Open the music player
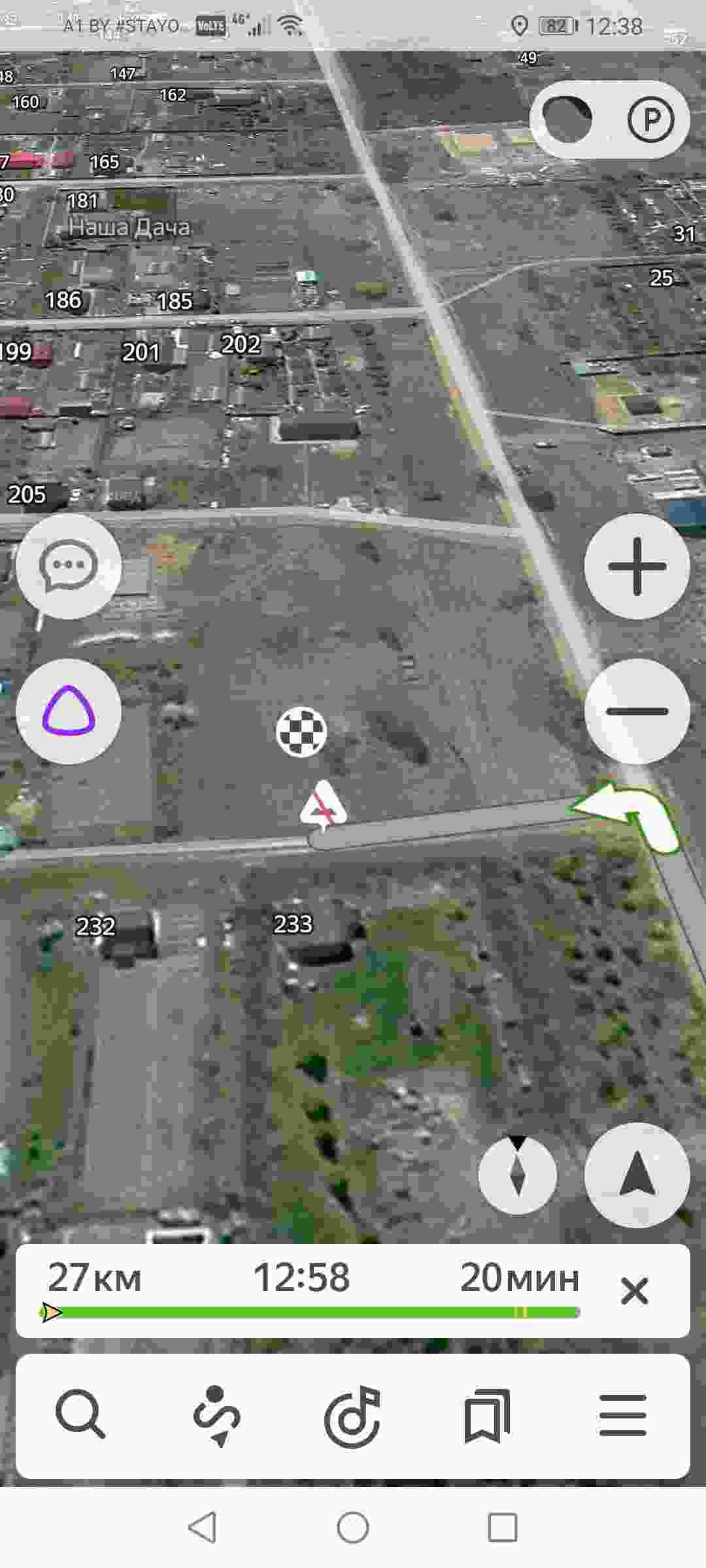Image resolution: width=706 pixels, height=1568 pixels. [x=353, y=1414]
